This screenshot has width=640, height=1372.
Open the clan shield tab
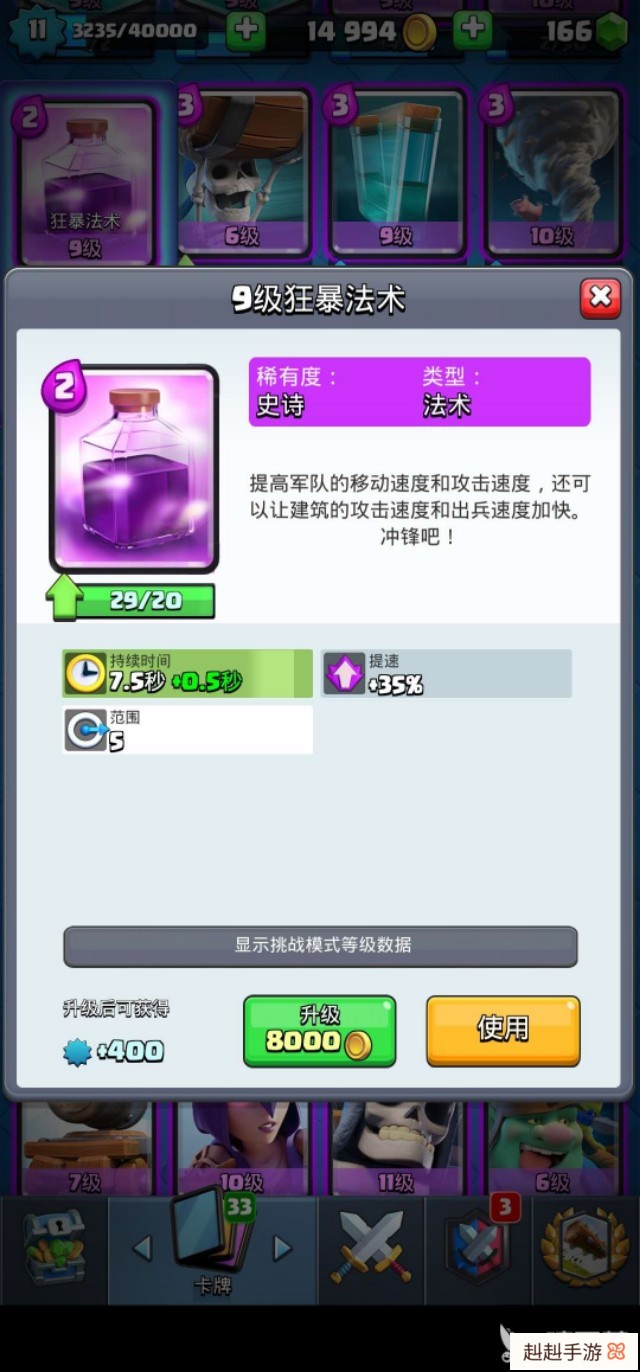478,1245
